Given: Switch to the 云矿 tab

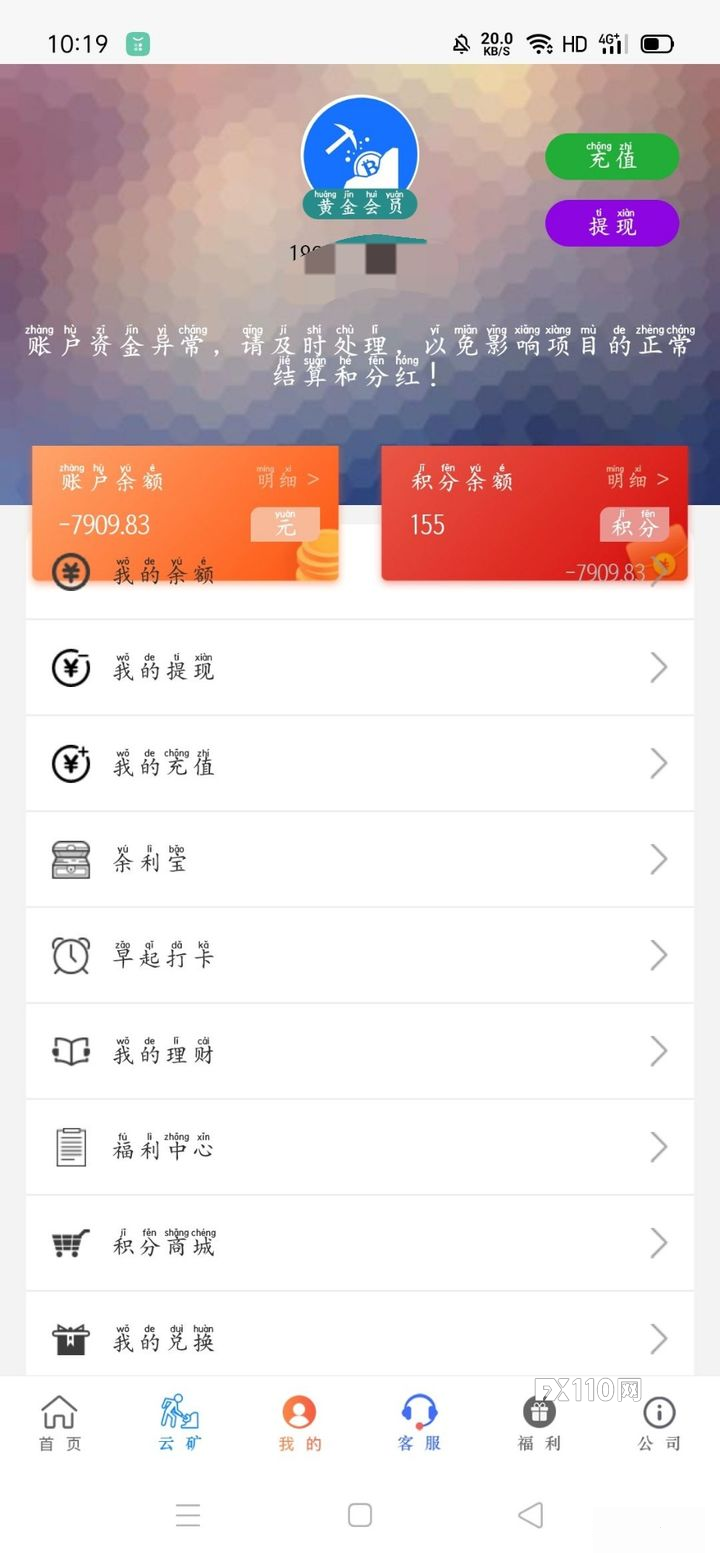Looking at the screenshot, I should click(x=180, y=1424).
